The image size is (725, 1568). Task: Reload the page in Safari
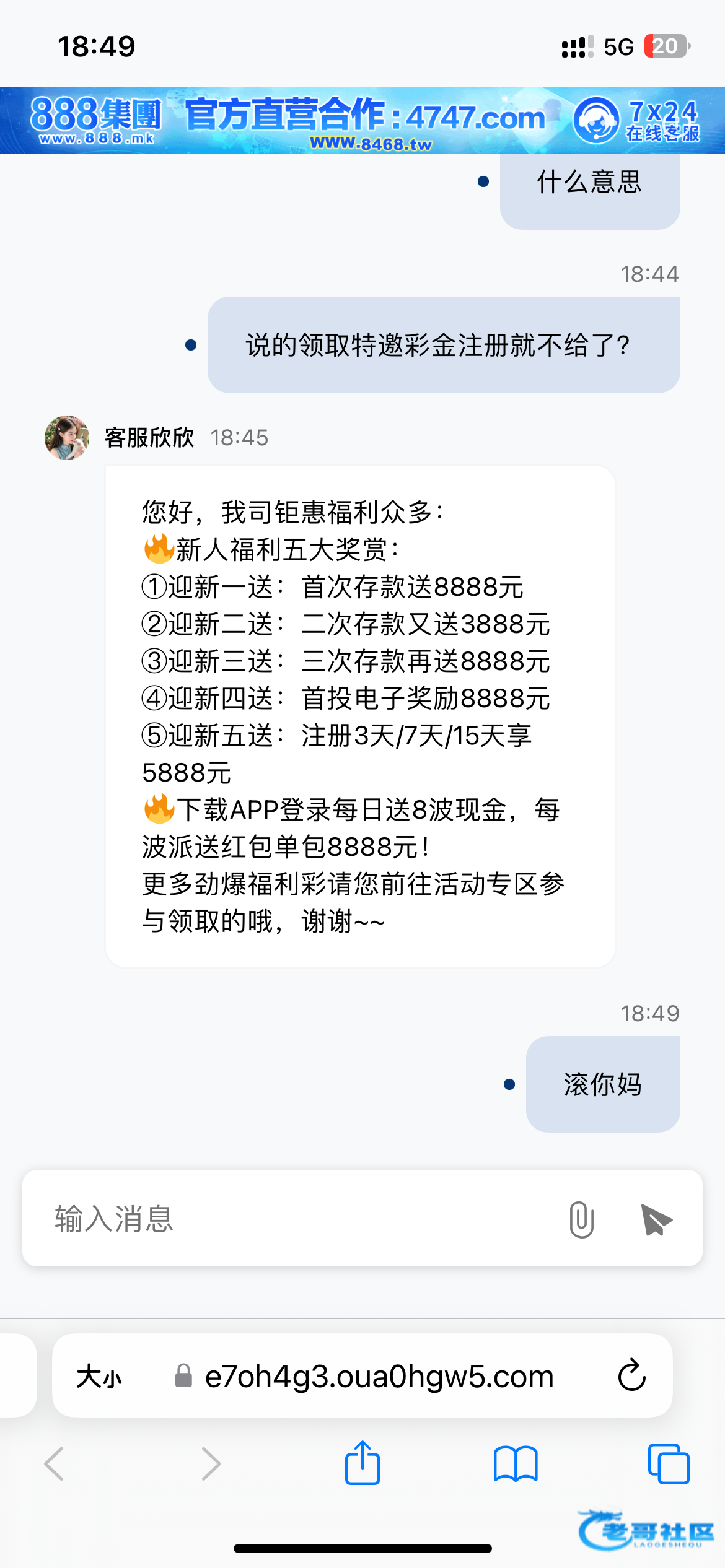(x=631, y=1376)
